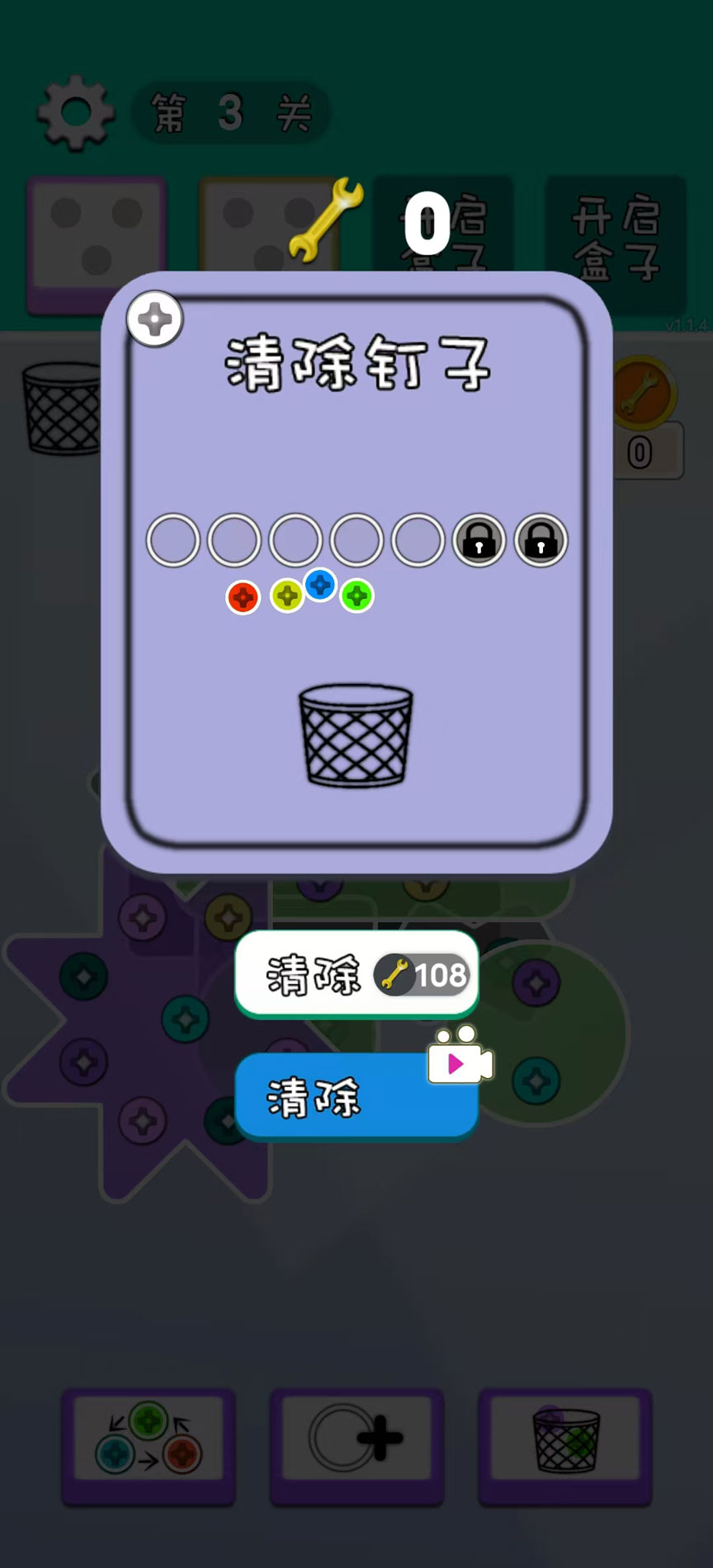The width and height of the screenshot is (713, 1568).
Task: Tap the rightmost locked slot padlock
Action: point(541,540)
